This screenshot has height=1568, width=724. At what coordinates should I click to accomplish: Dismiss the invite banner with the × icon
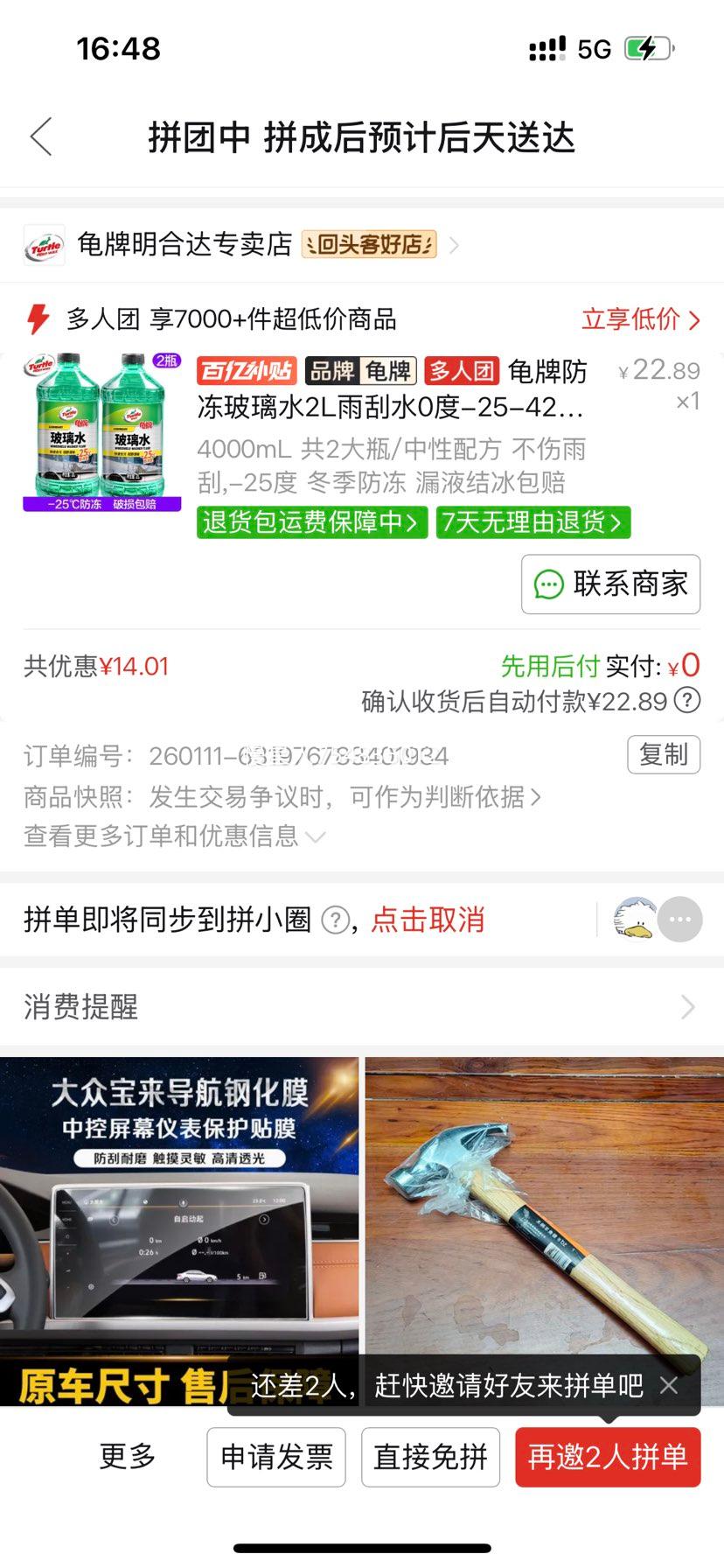click(669, 1386)
